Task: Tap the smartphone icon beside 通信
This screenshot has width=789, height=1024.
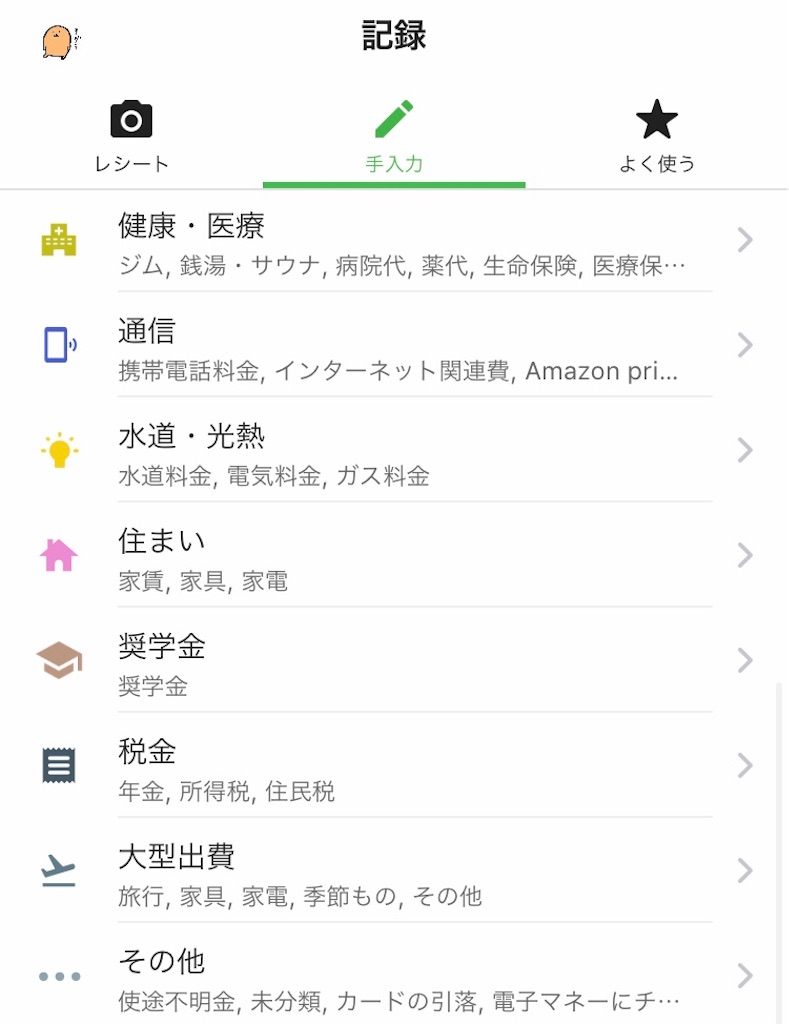Action: (57, 345)
